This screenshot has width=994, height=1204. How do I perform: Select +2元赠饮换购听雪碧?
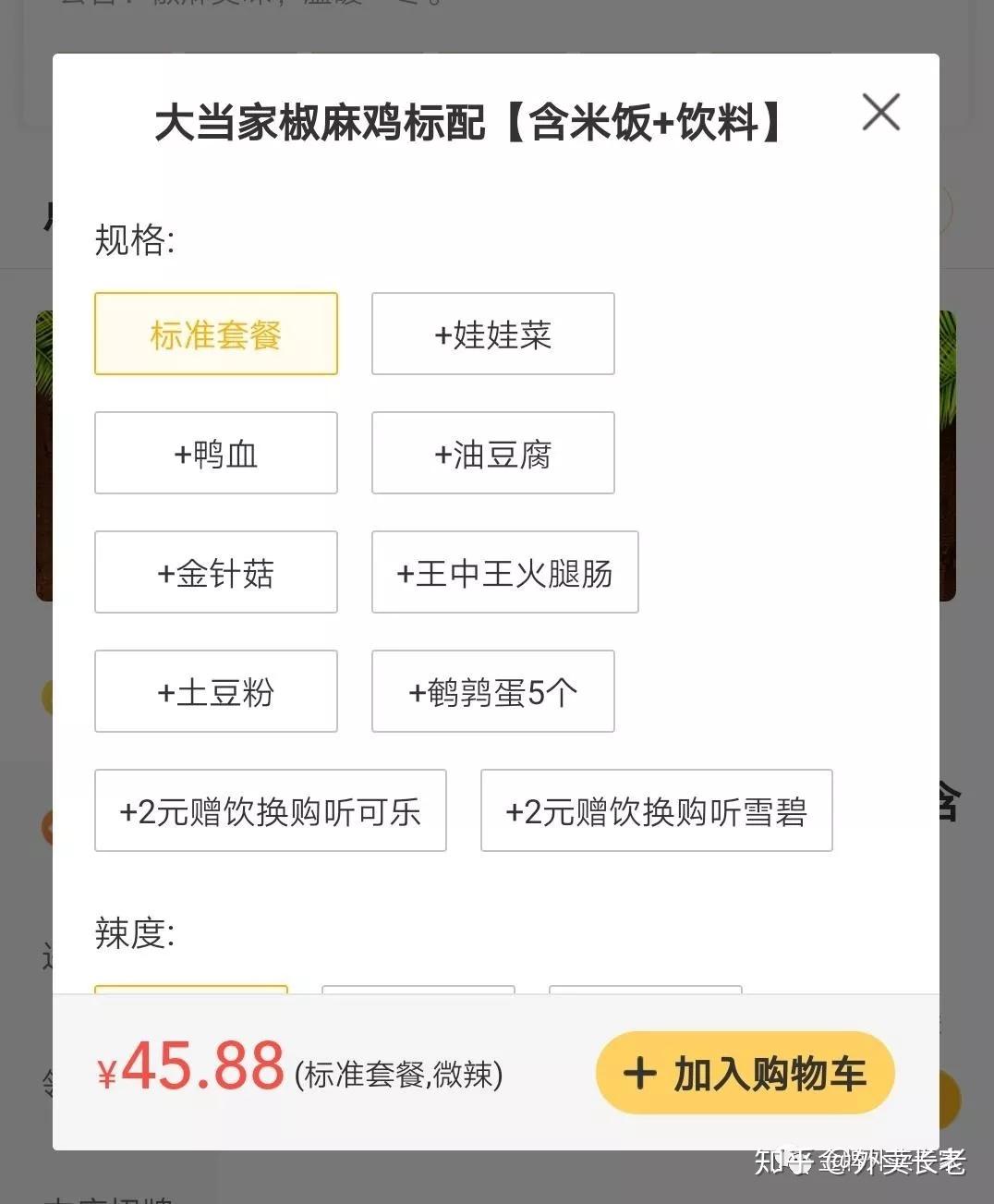pos(656,810)
